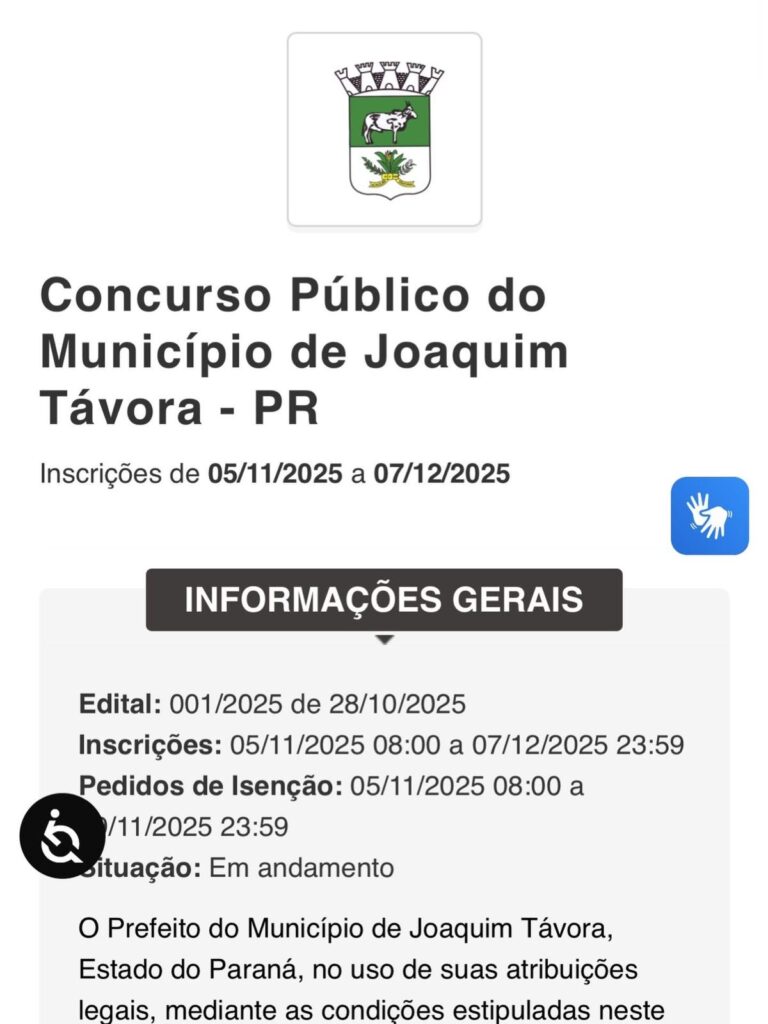Open the sign language (Libras) accessibility widget
This screenshot has width=768, height=1024.
709,515
